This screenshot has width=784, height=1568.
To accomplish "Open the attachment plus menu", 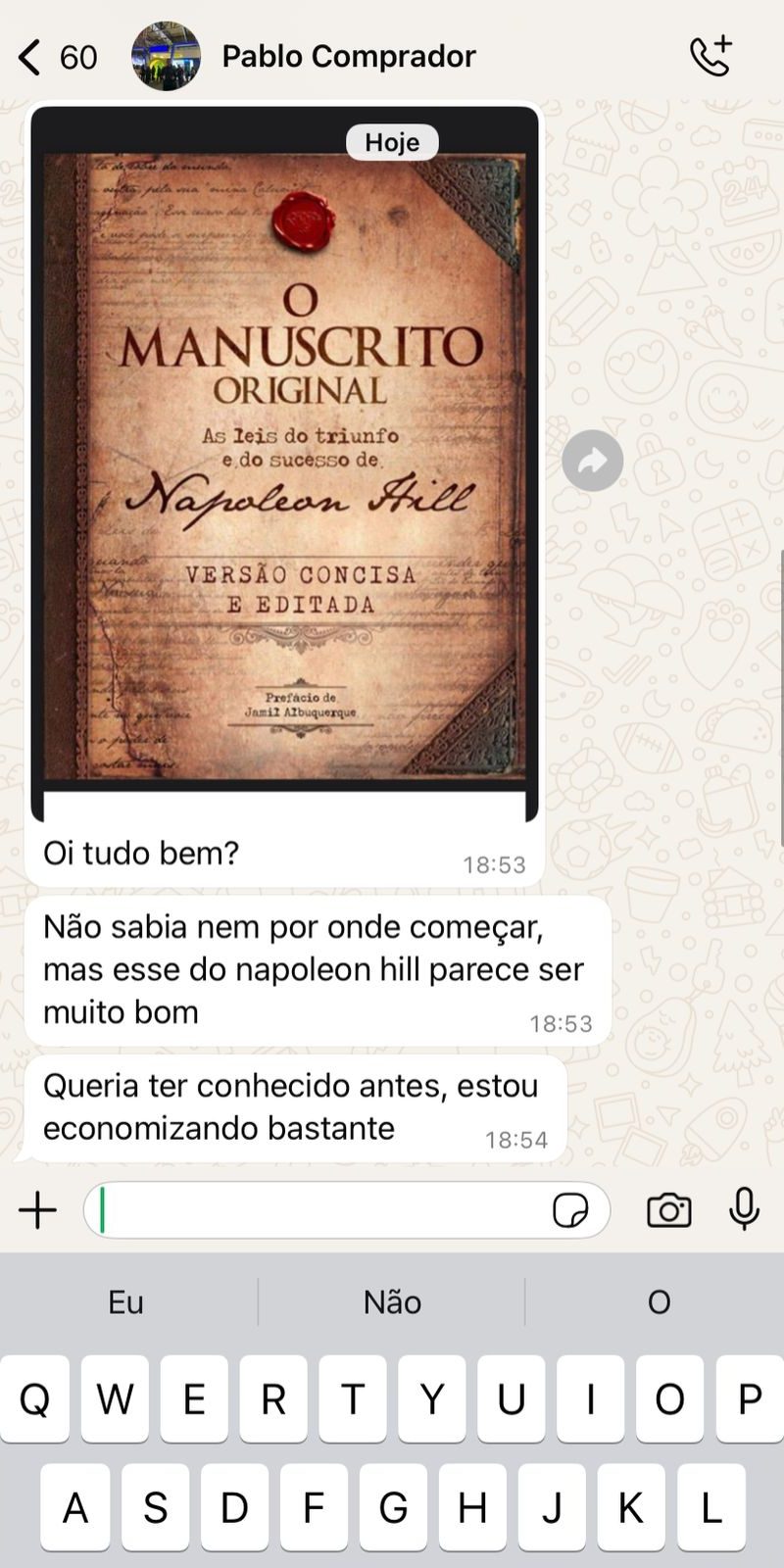I will (x=38, y=1210).
